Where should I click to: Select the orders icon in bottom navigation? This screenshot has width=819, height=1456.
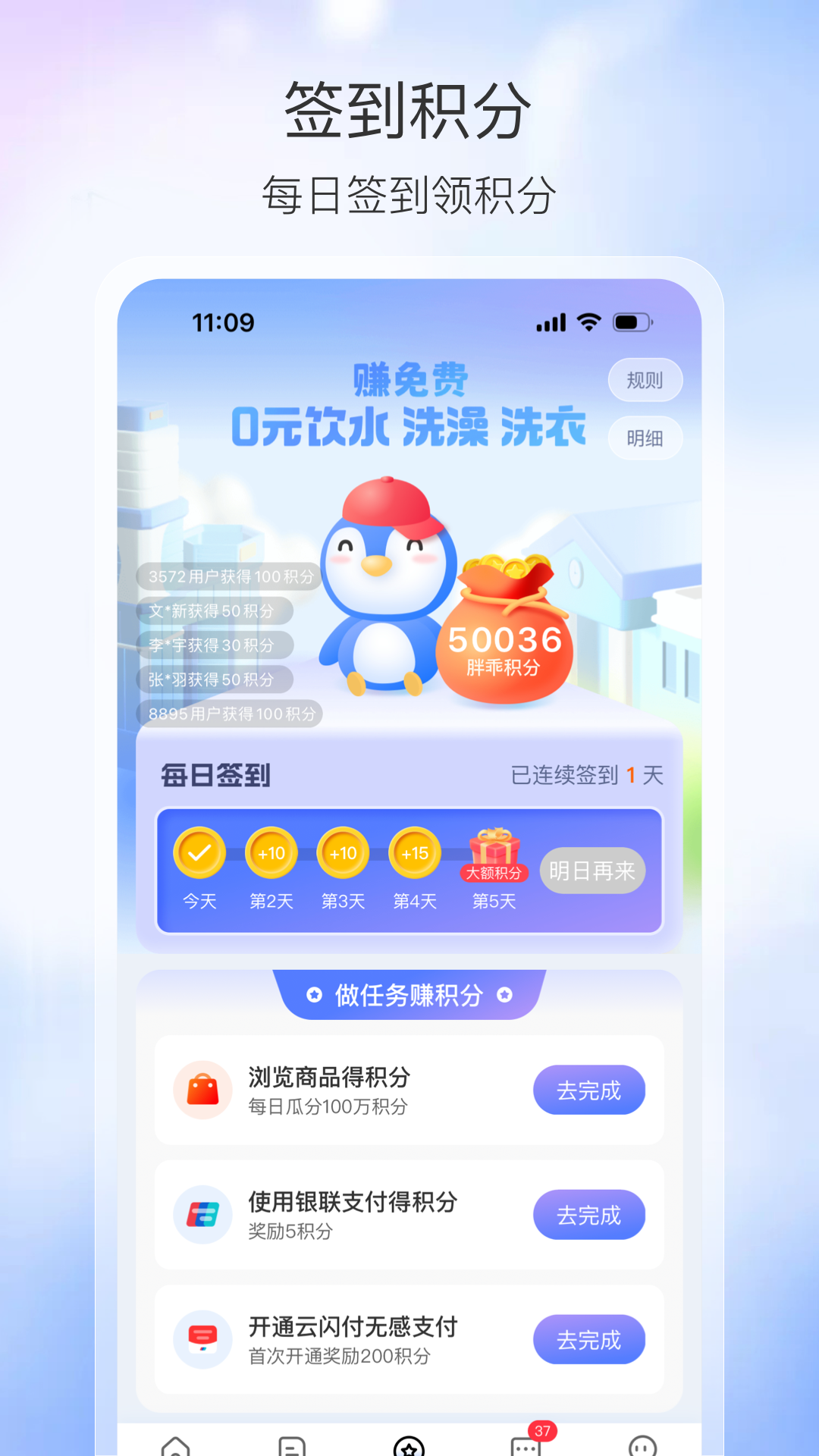pyautogui.click(x=290, y=1443)
